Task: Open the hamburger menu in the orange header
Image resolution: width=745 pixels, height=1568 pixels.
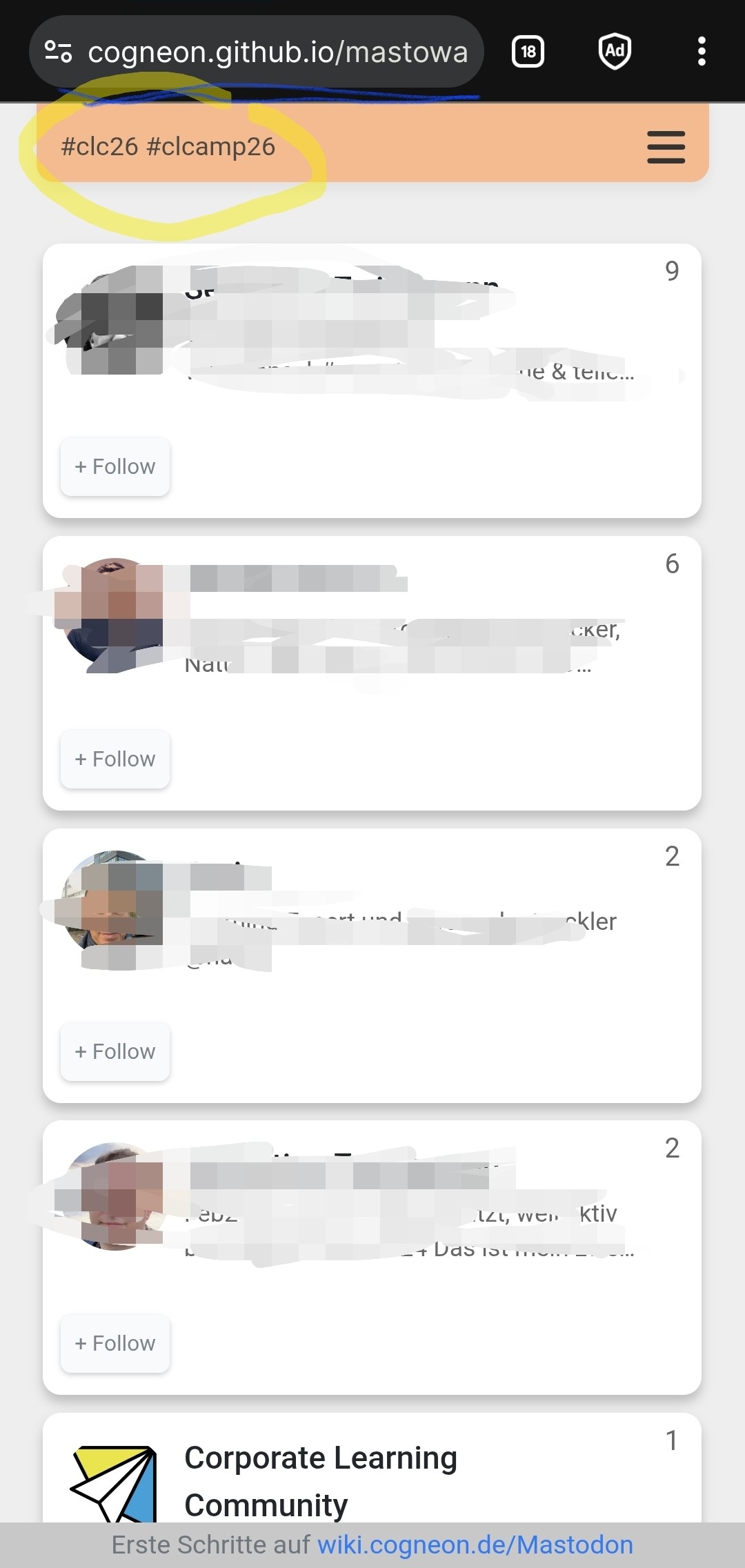Action: click(x=666, y=147)
